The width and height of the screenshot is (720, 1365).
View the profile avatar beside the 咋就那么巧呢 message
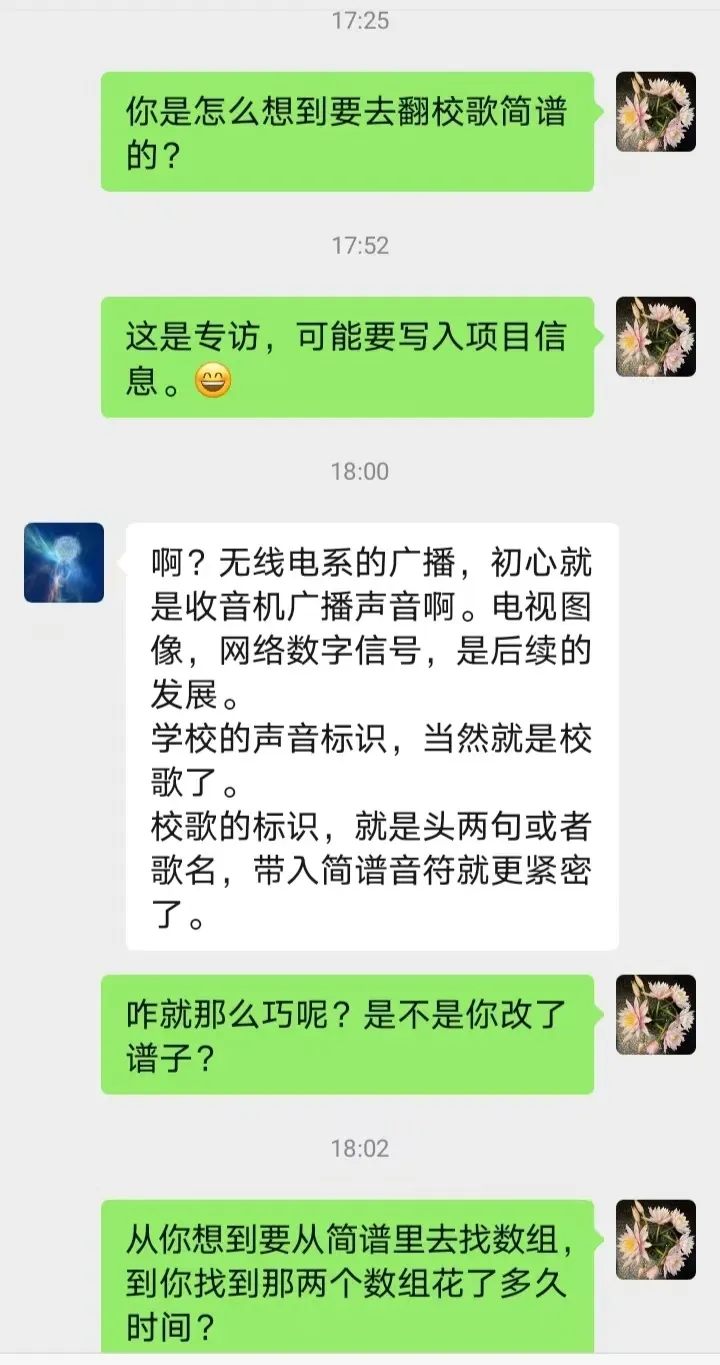(655, 1015)
